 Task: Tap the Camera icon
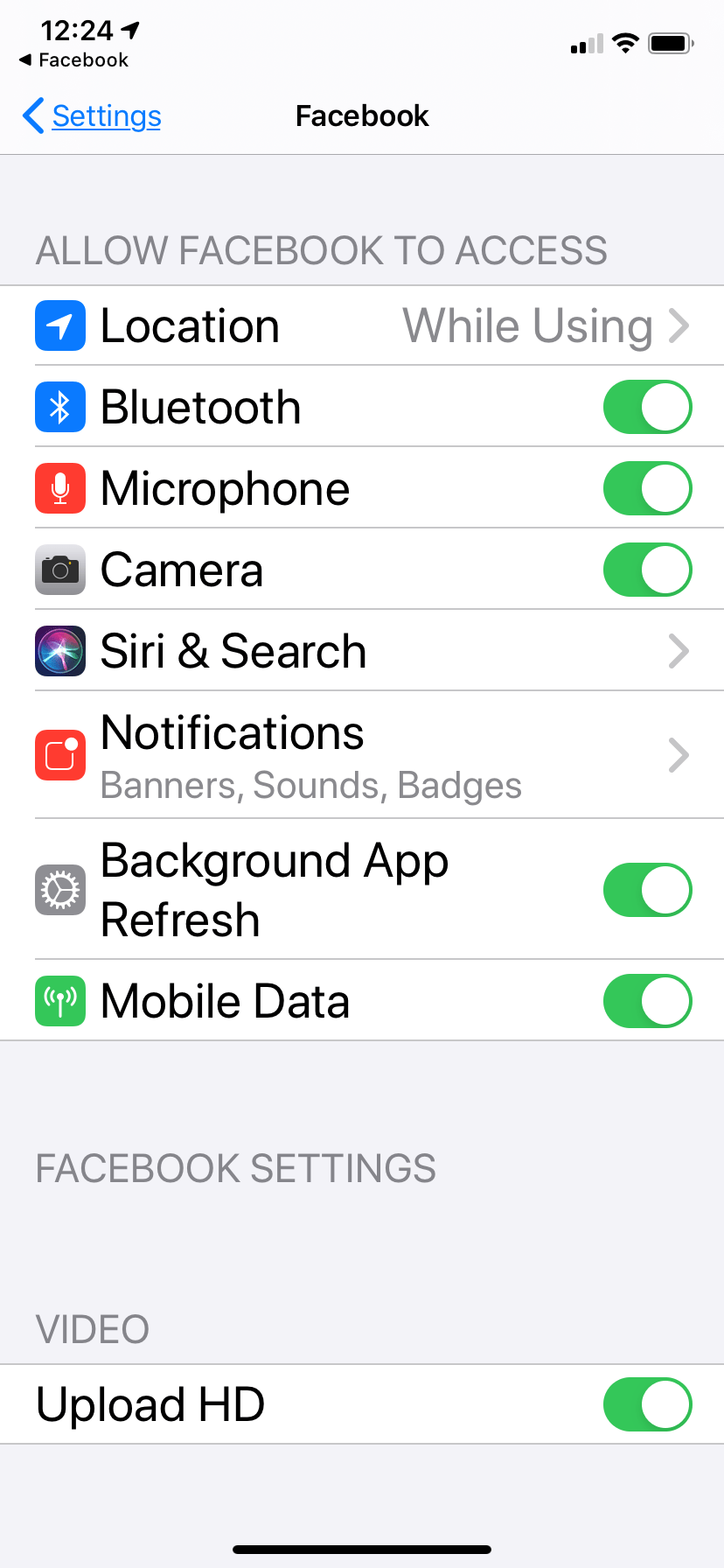pos(59,570)
